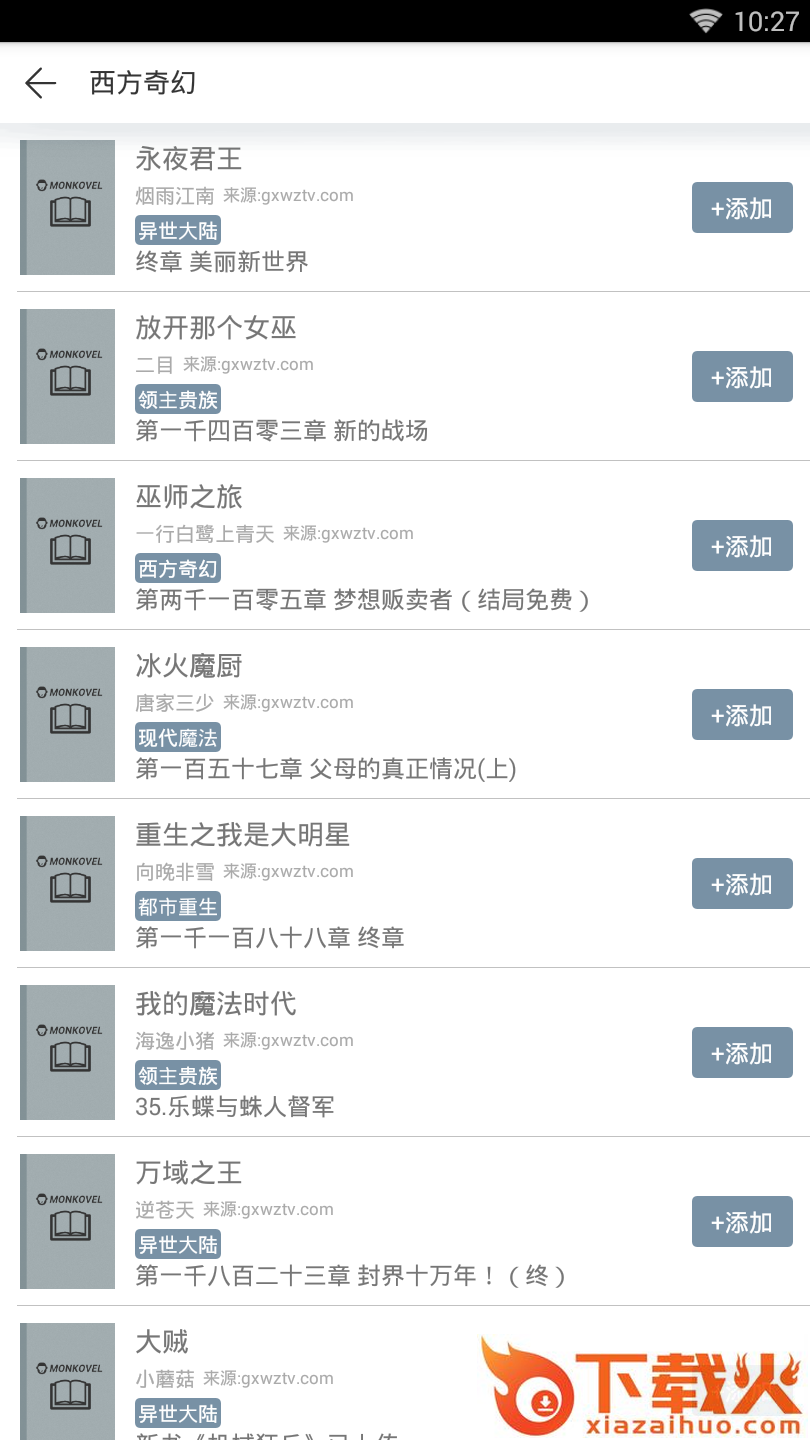Open the book 放开那个女巫
The width and height of the screenshot is (810, 1440).
tap(216, 328)
